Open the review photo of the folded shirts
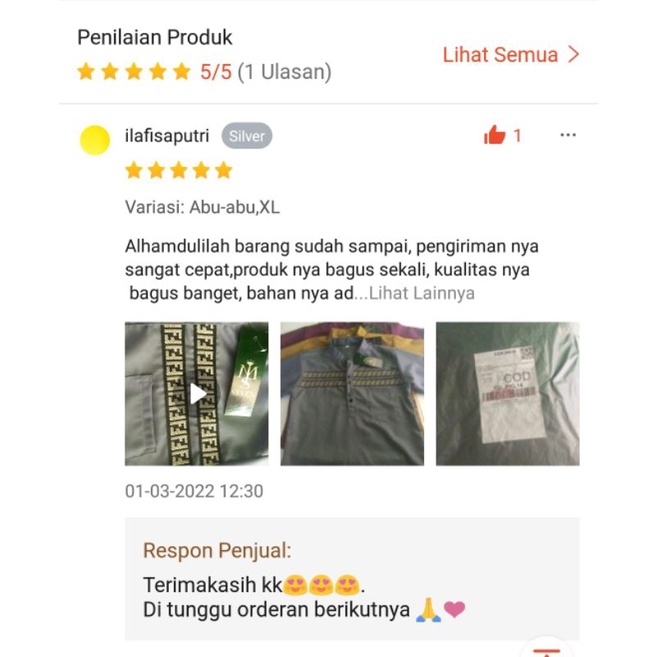Screen dimensions: 657x657 click(351, 393)
